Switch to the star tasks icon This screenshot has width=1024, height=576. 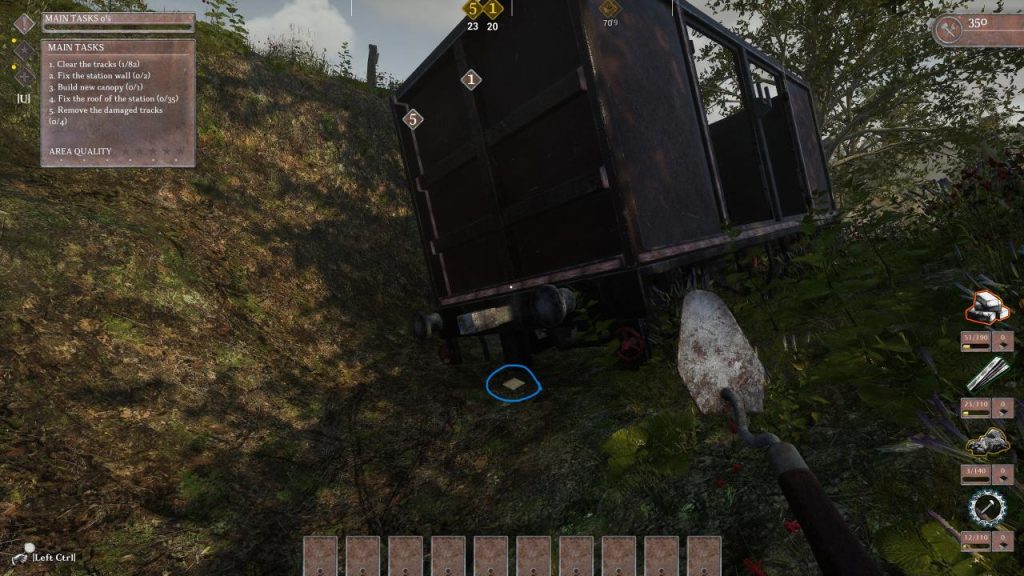coord(25,48)
